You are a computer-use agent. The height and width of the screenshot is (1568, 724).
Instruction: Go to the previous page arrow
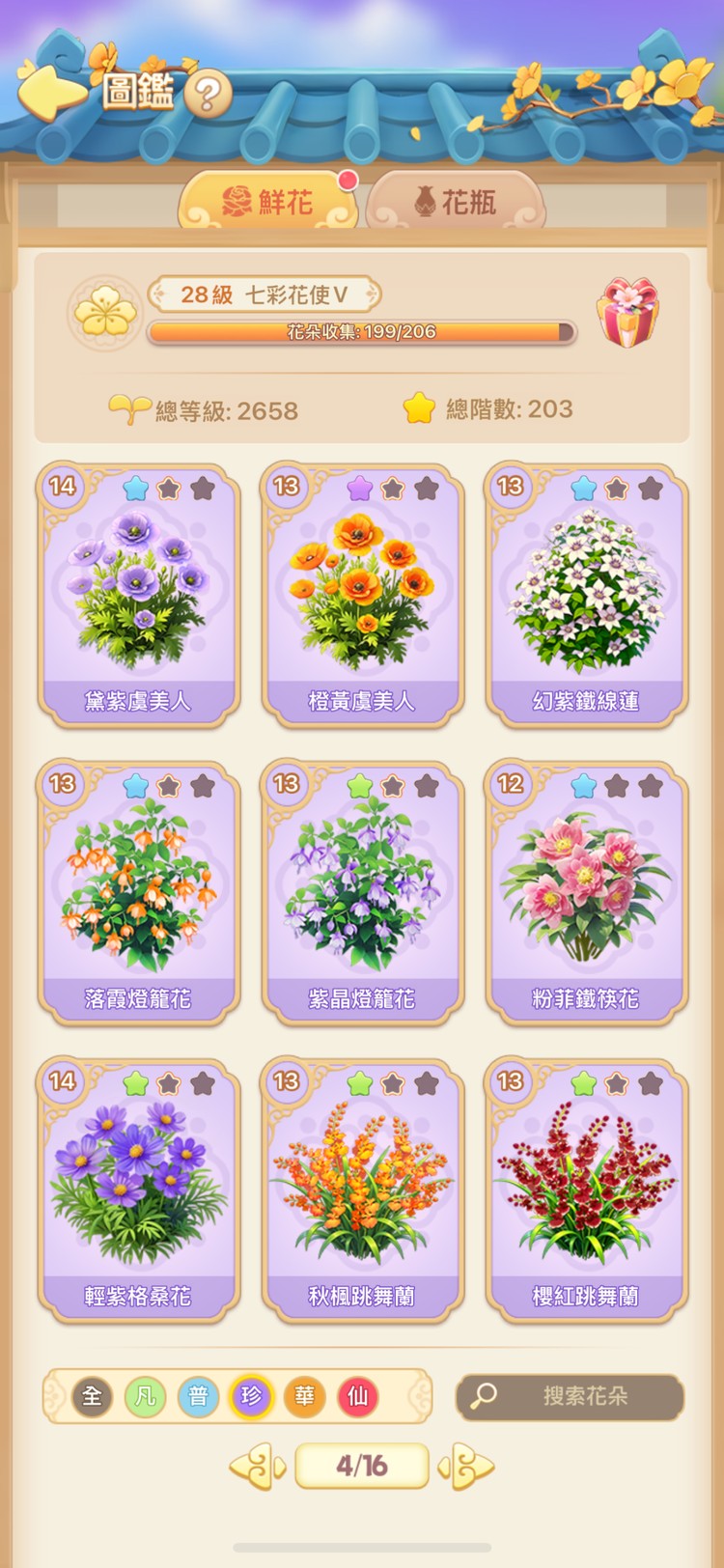(x=257, y=1467)
